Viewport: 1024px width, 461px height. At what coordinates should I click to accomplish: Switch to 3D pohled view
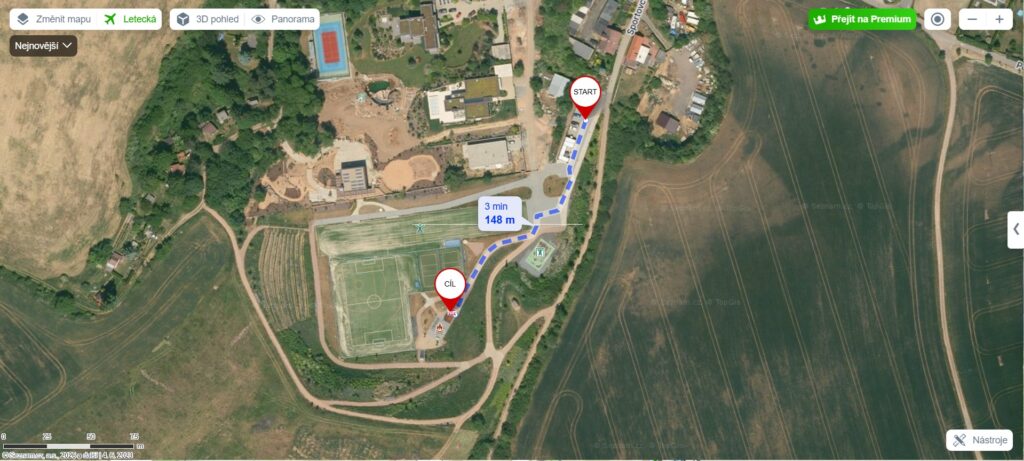click(207, 19)
